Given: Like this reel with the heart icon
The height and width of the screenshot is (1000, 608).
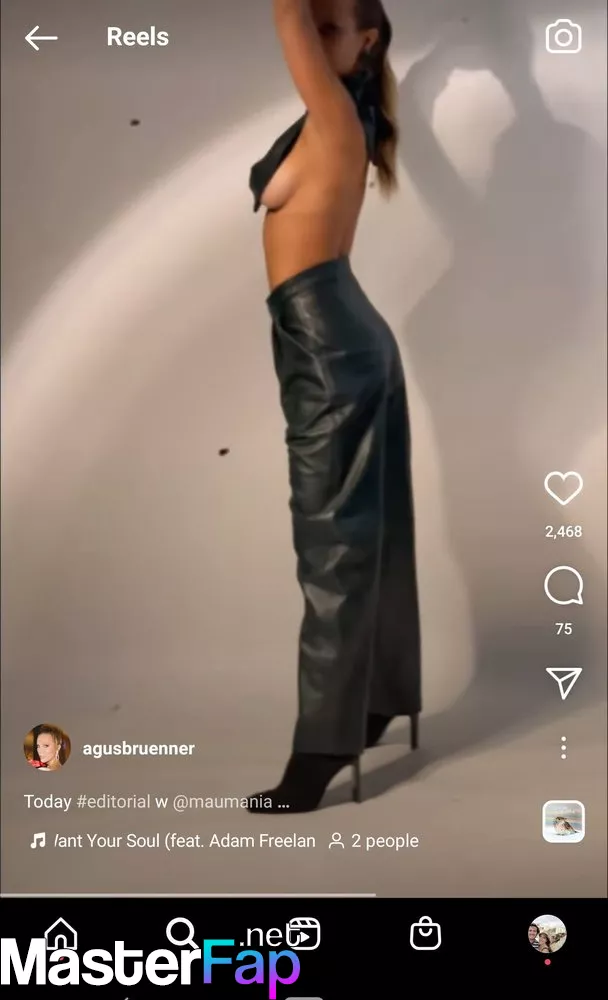Looking at the screenshot, I should pos(563,489).
